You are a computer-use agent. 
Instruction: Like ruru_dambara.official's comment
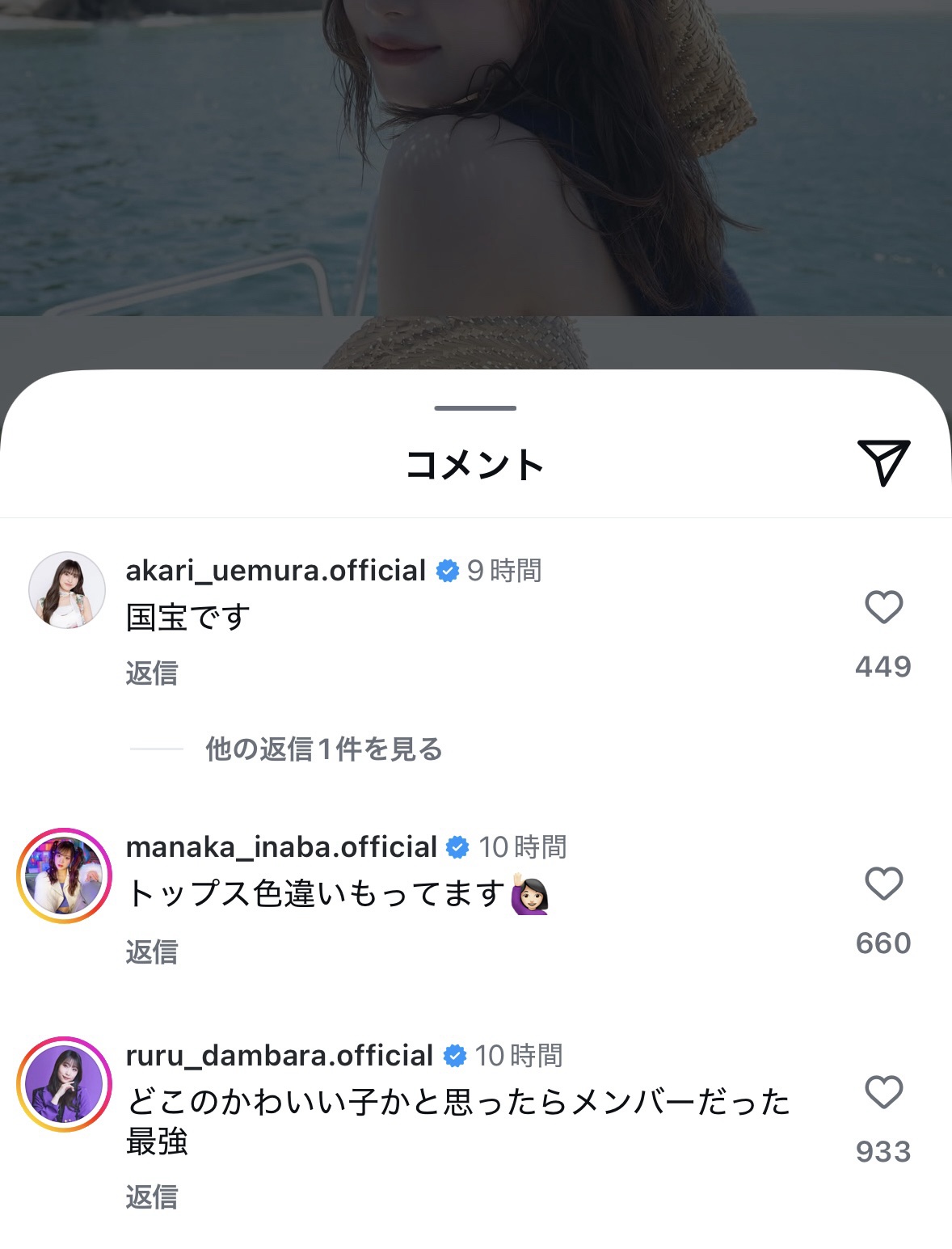(x=883, y=1092)
